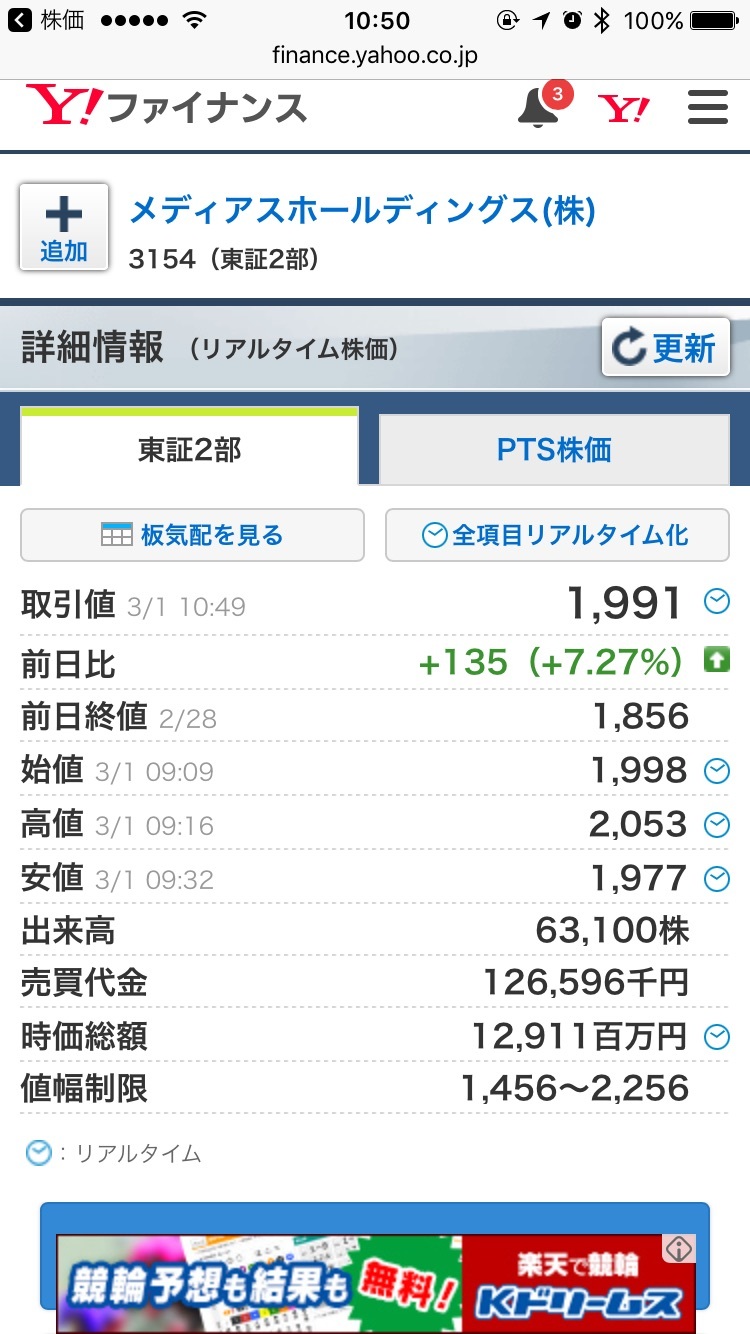Tap 全項目リアルタイム化 button
This screenshot has width=750, height=1334.
(x=557, y=535)
